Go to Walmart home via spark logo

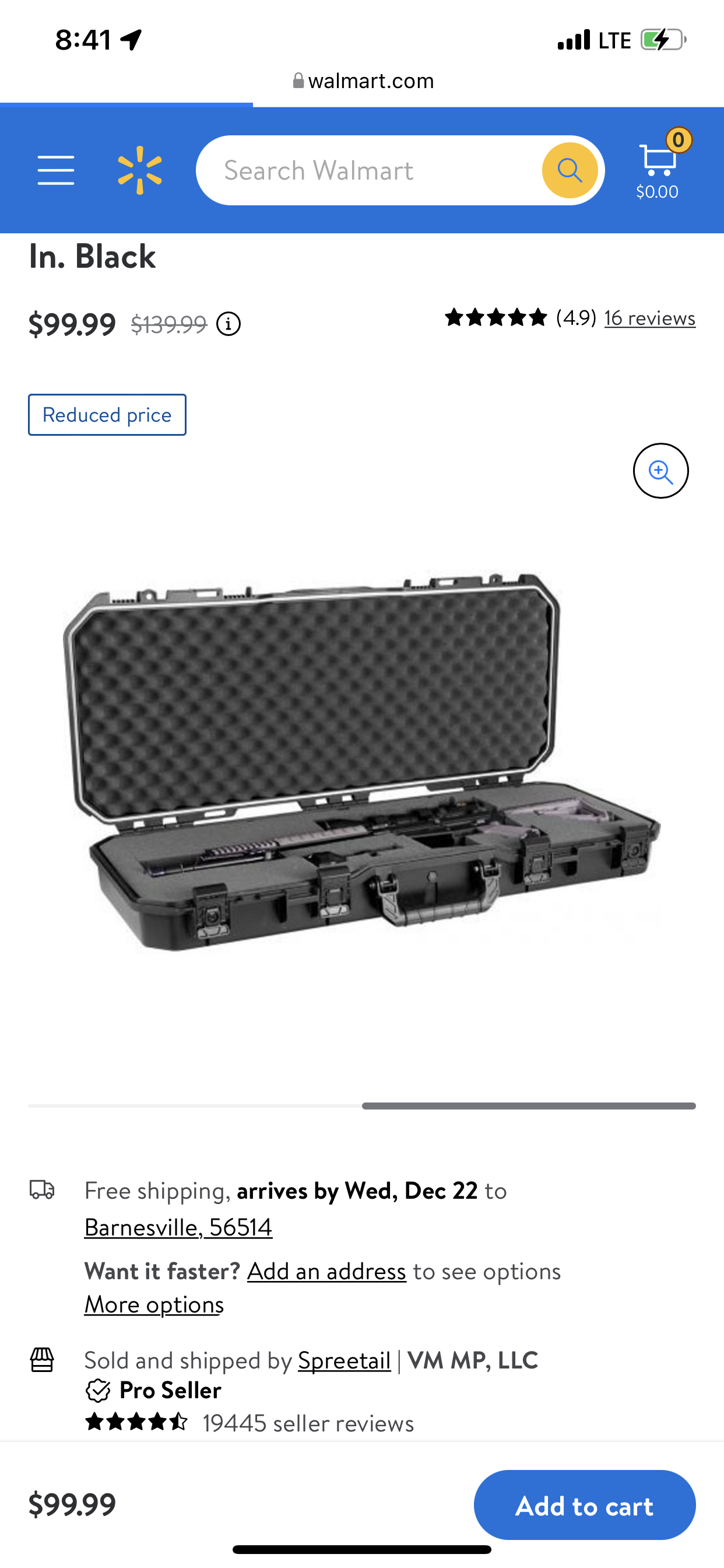tap(140, 170)
